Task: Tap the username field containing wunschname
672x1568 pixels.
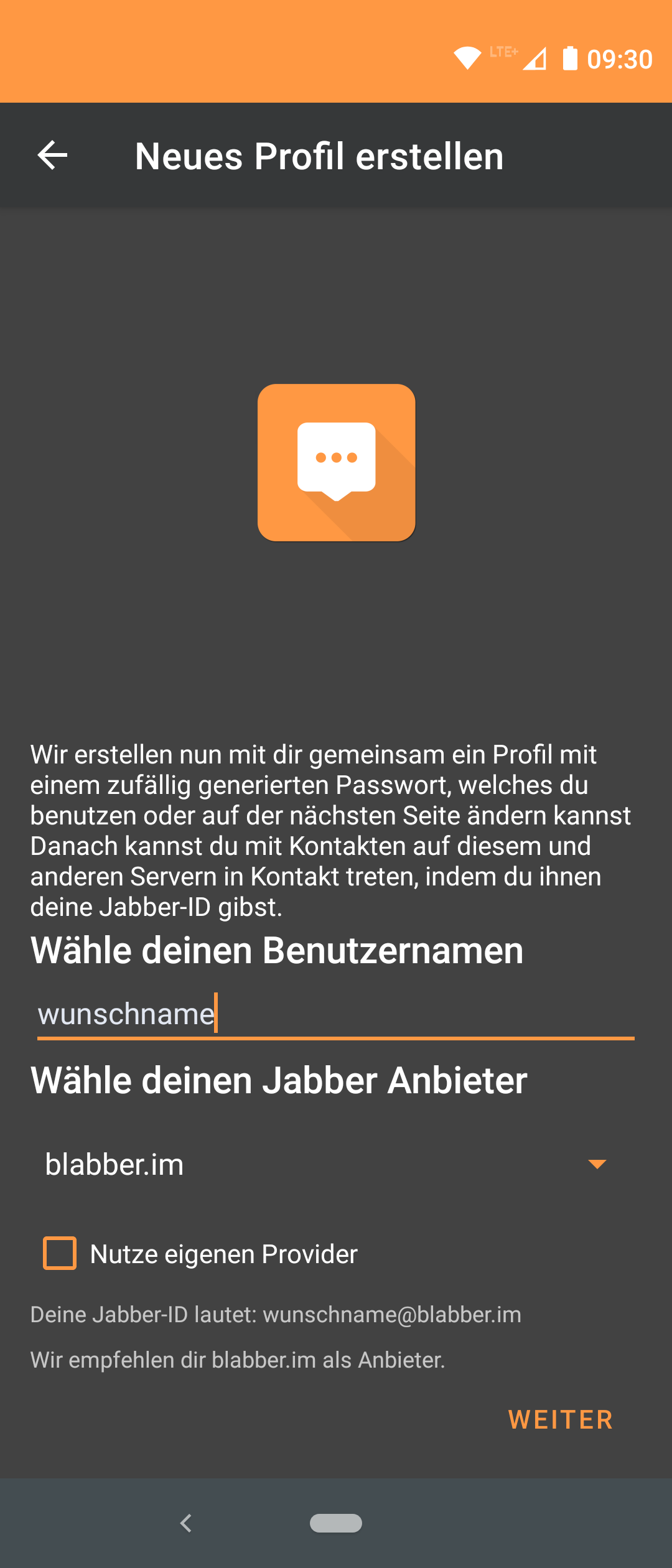Action: [x=335, y=1014]
